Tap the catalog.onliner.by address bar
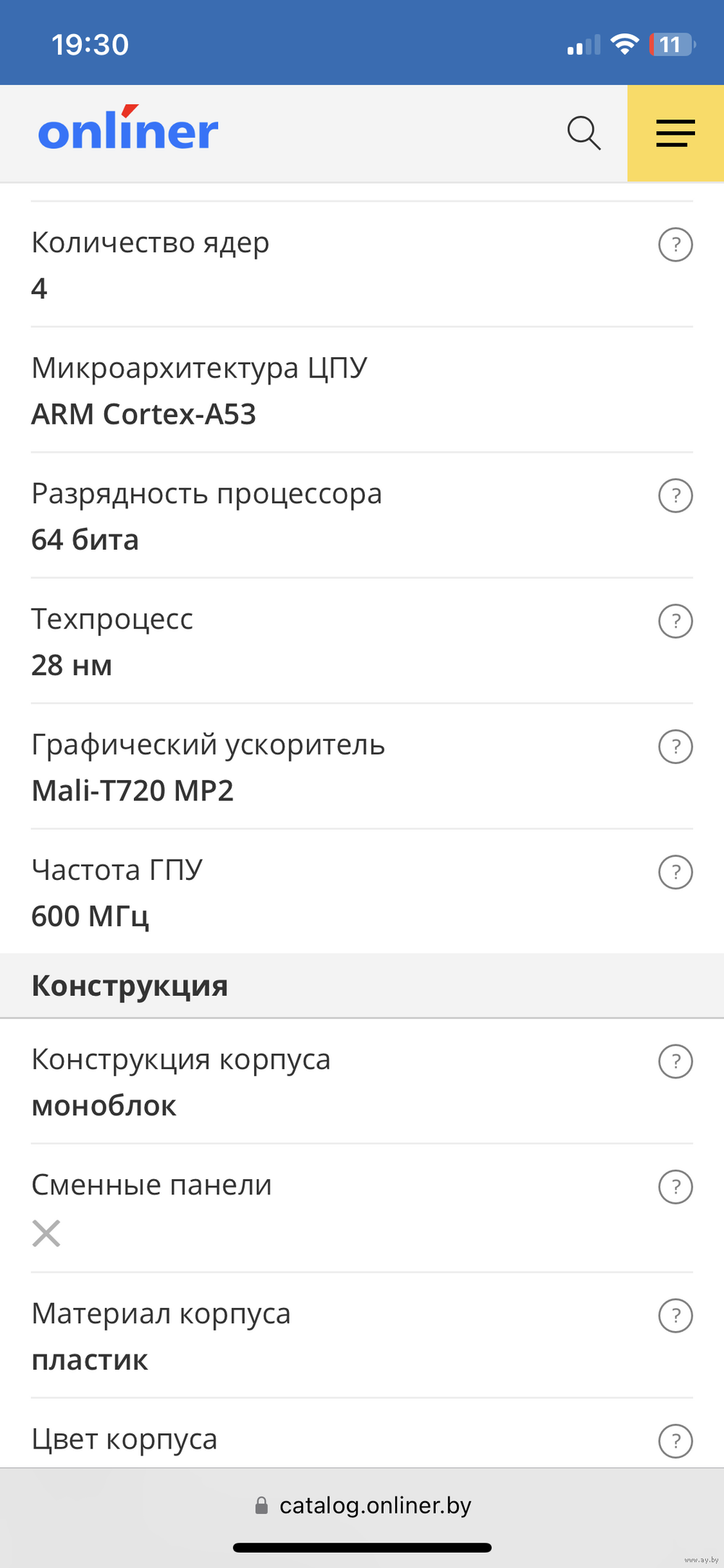This screenshot has width=724, height=1568. pos(362,1506)
